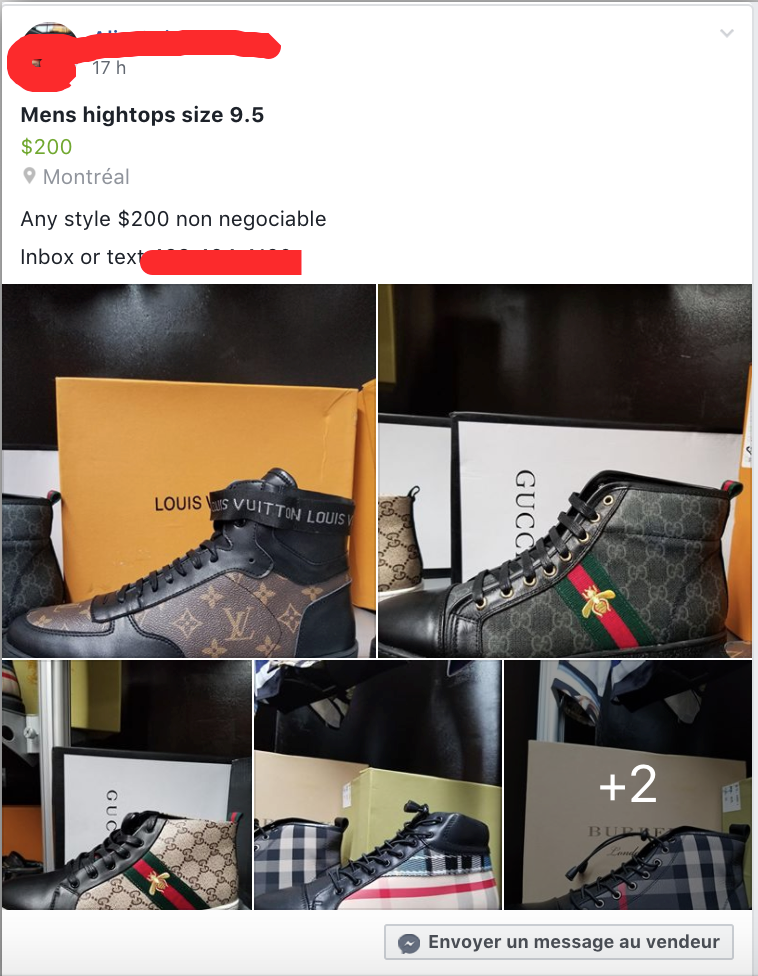View the beige Gucci sneaker photo
This screenshot has width=758, height=976.
point(126,785)
